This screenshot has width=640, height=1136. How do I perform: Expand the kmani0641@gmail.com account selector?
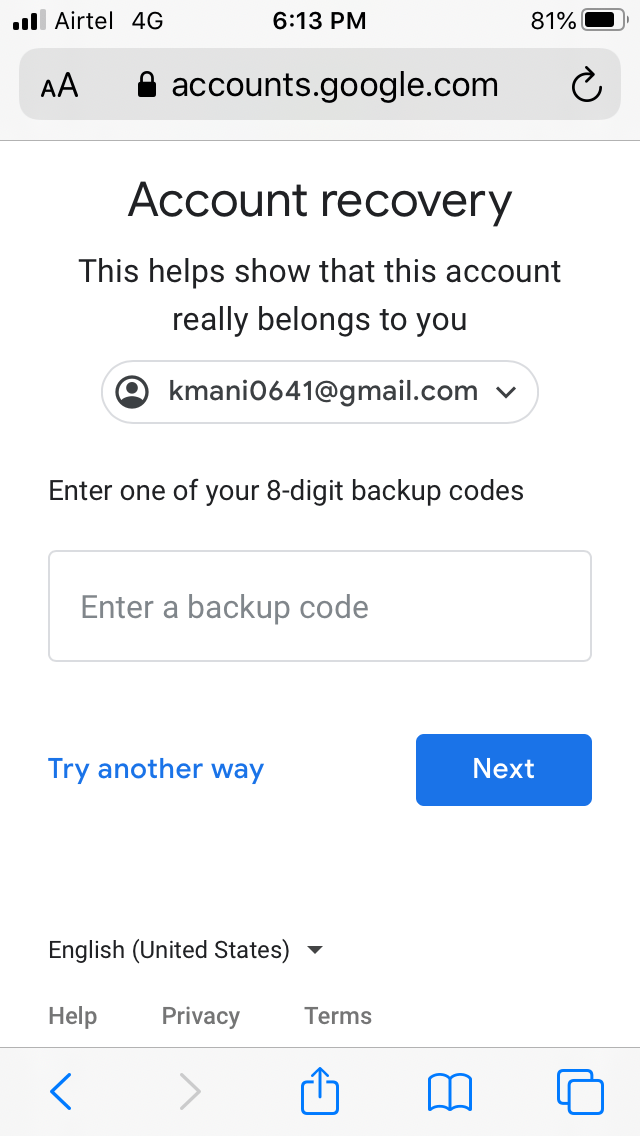click(320, 392)
